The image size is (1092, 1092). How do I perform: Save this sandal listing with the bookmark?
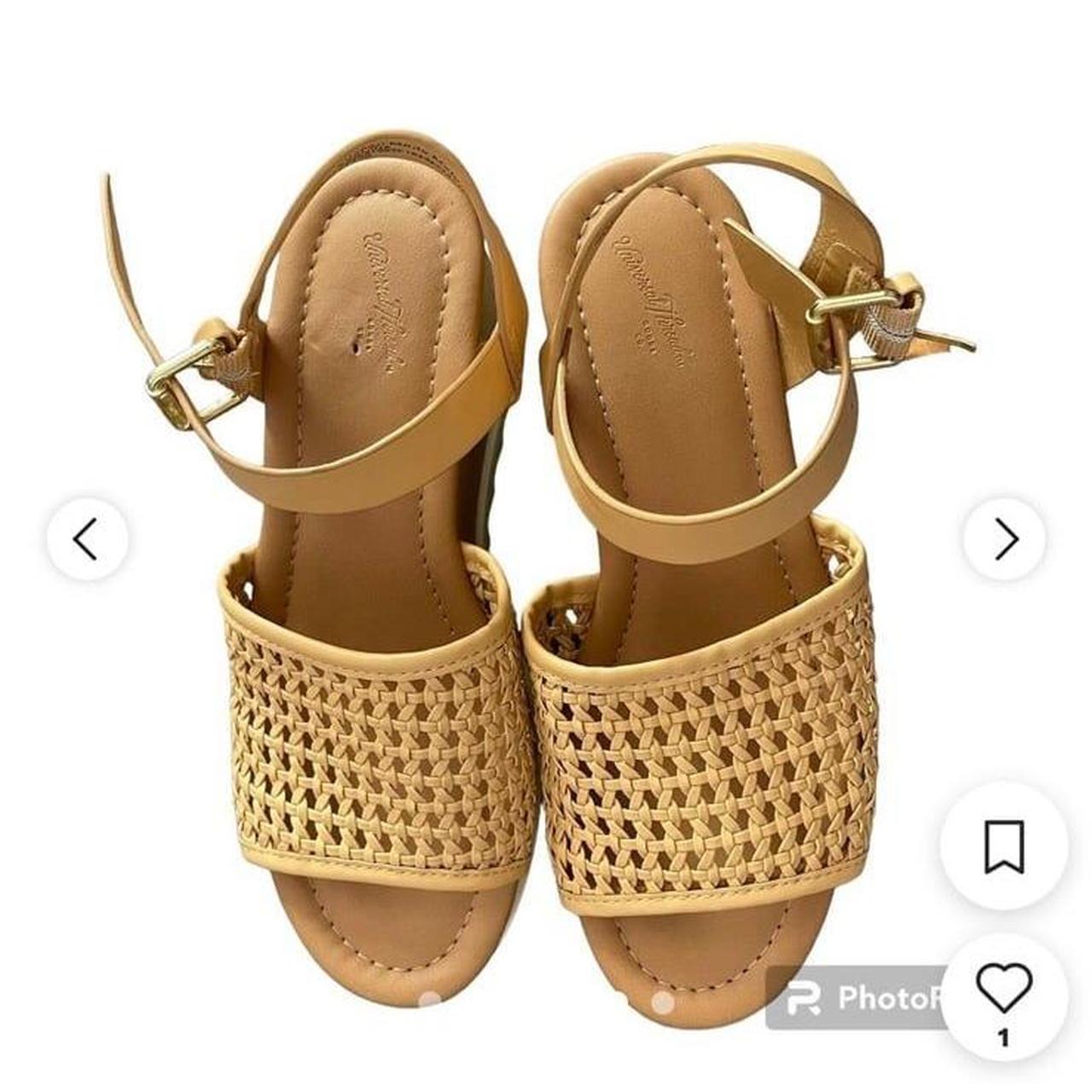[1004, 845]
